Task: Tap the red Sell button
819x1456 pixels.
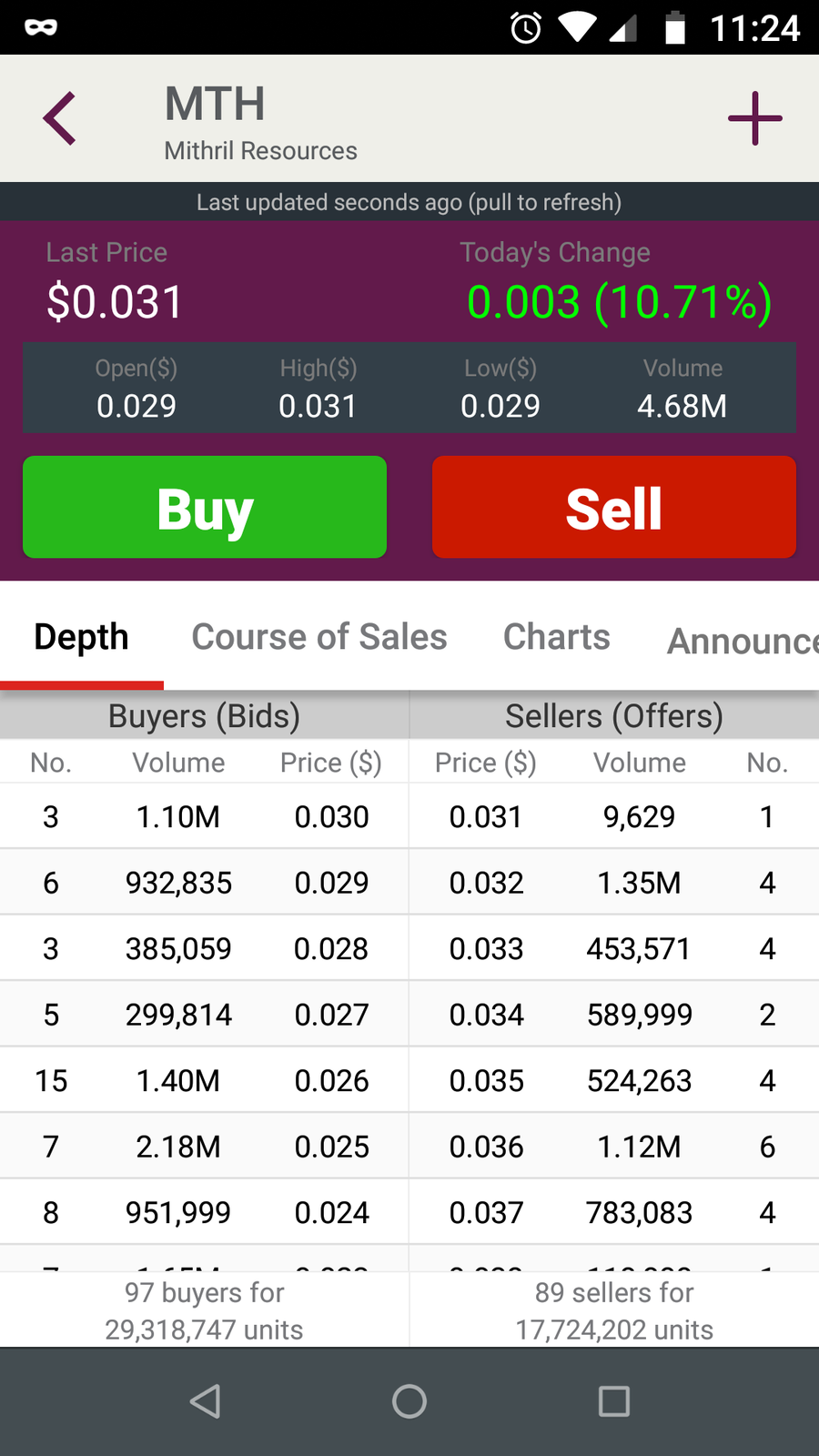Action: pyautogui.click(x=614, y=507)
